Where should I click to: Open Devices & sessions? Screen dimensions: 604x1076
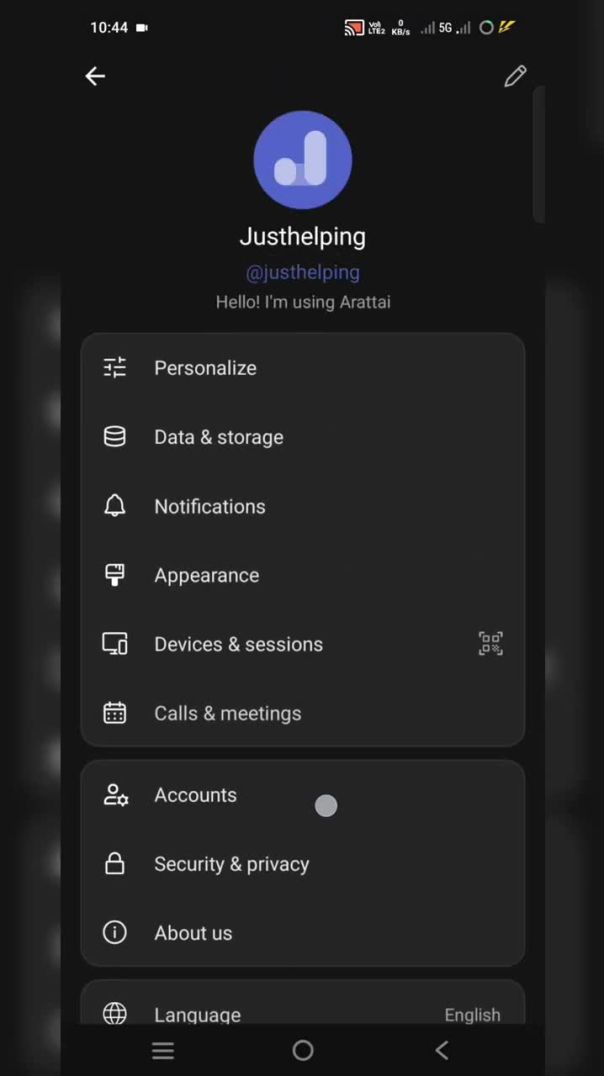click(238, 644)
